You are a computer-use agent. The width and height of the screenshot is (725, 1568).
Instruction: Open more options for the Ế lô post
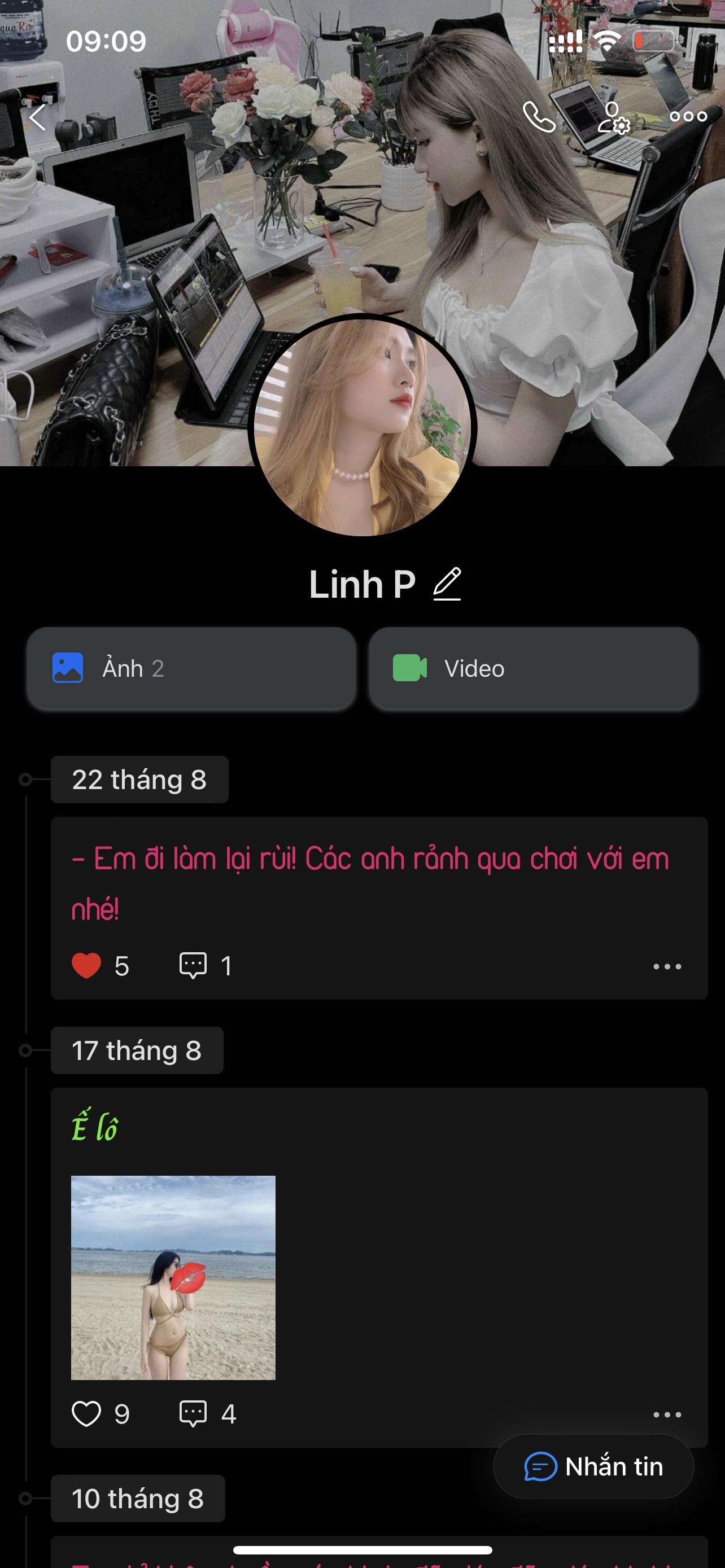(x=667, y=1414)
